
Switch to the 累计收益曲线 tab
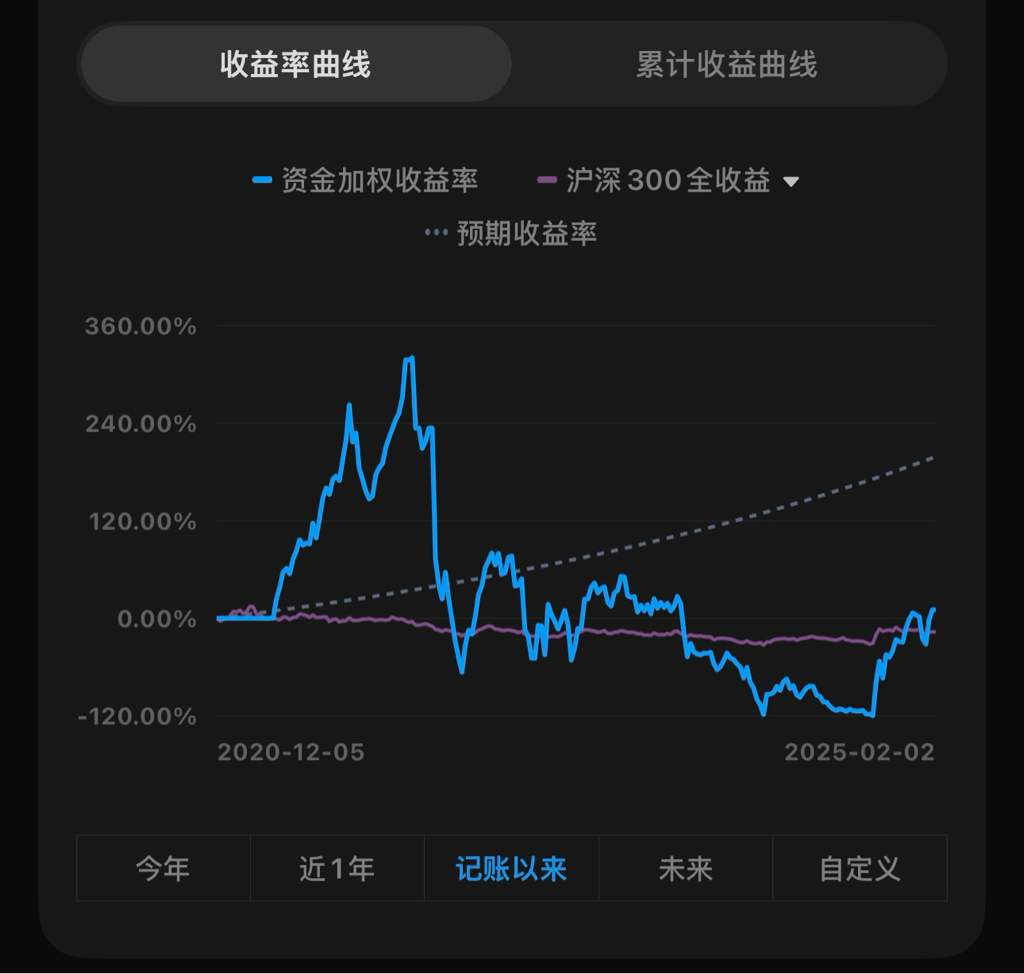click(x=727, y=65)
